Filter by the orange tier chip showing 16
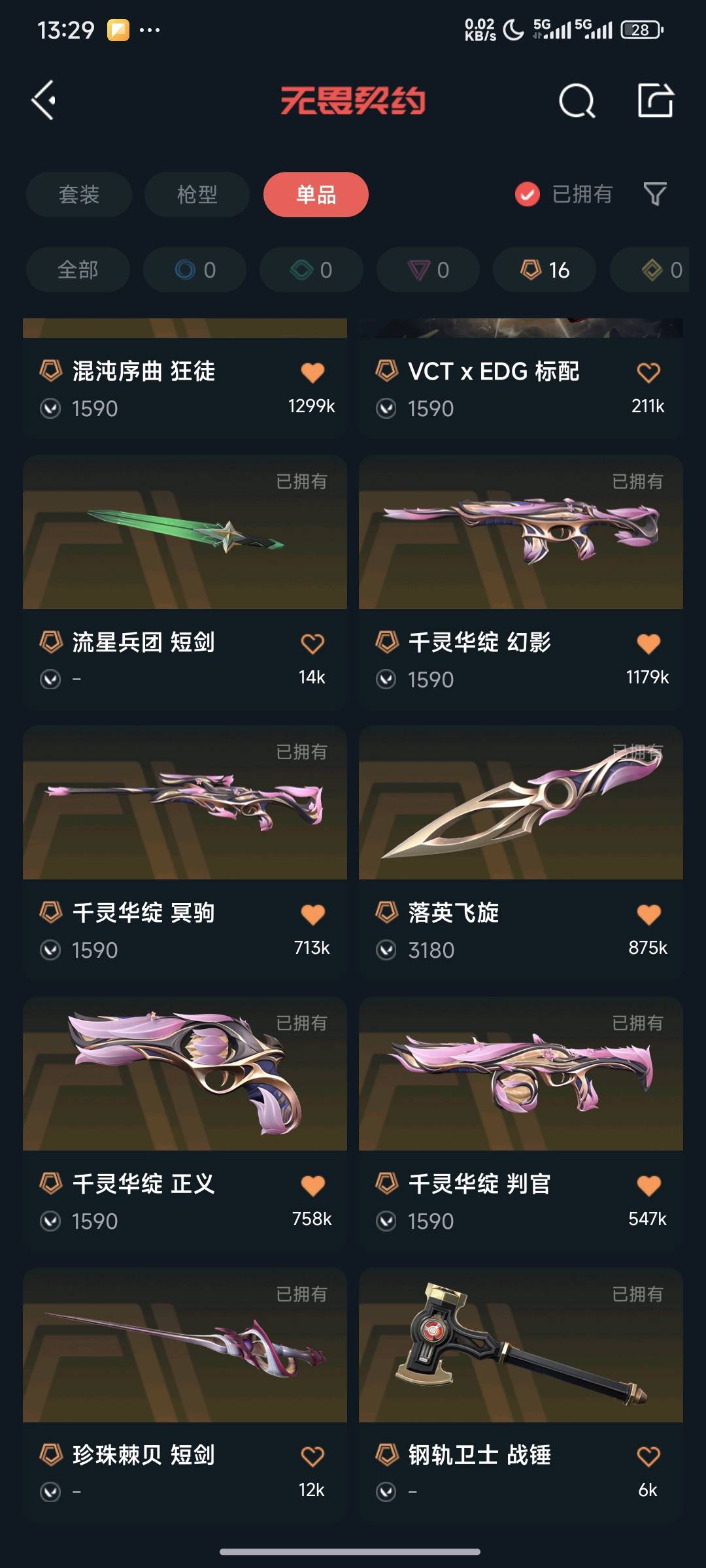Screen dimensions: 706x1568 point(545,270)
